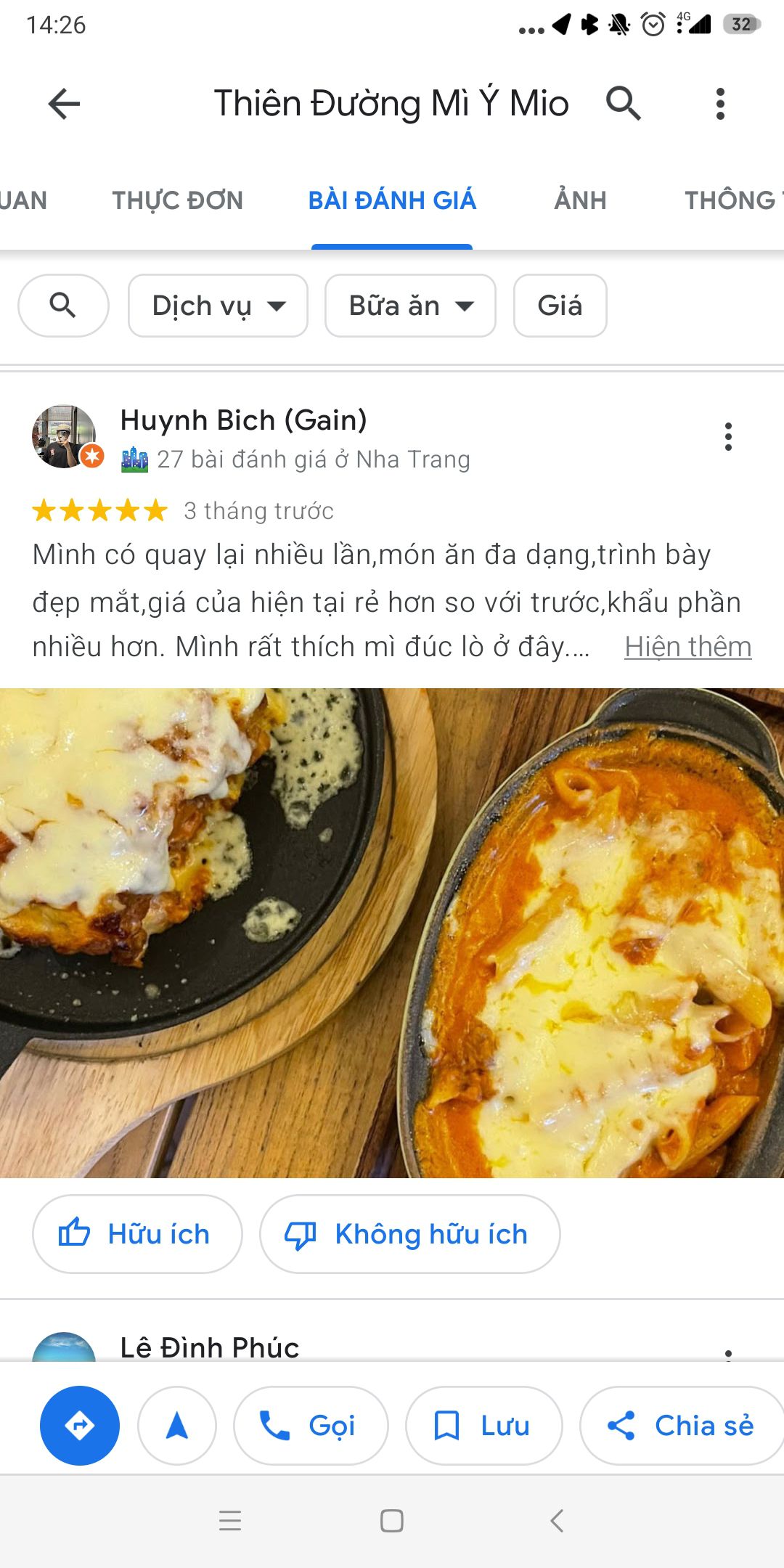Call the restaurant via Gọi
Viewport: 784px width, 1568px height.
[x=311, y=1426]
